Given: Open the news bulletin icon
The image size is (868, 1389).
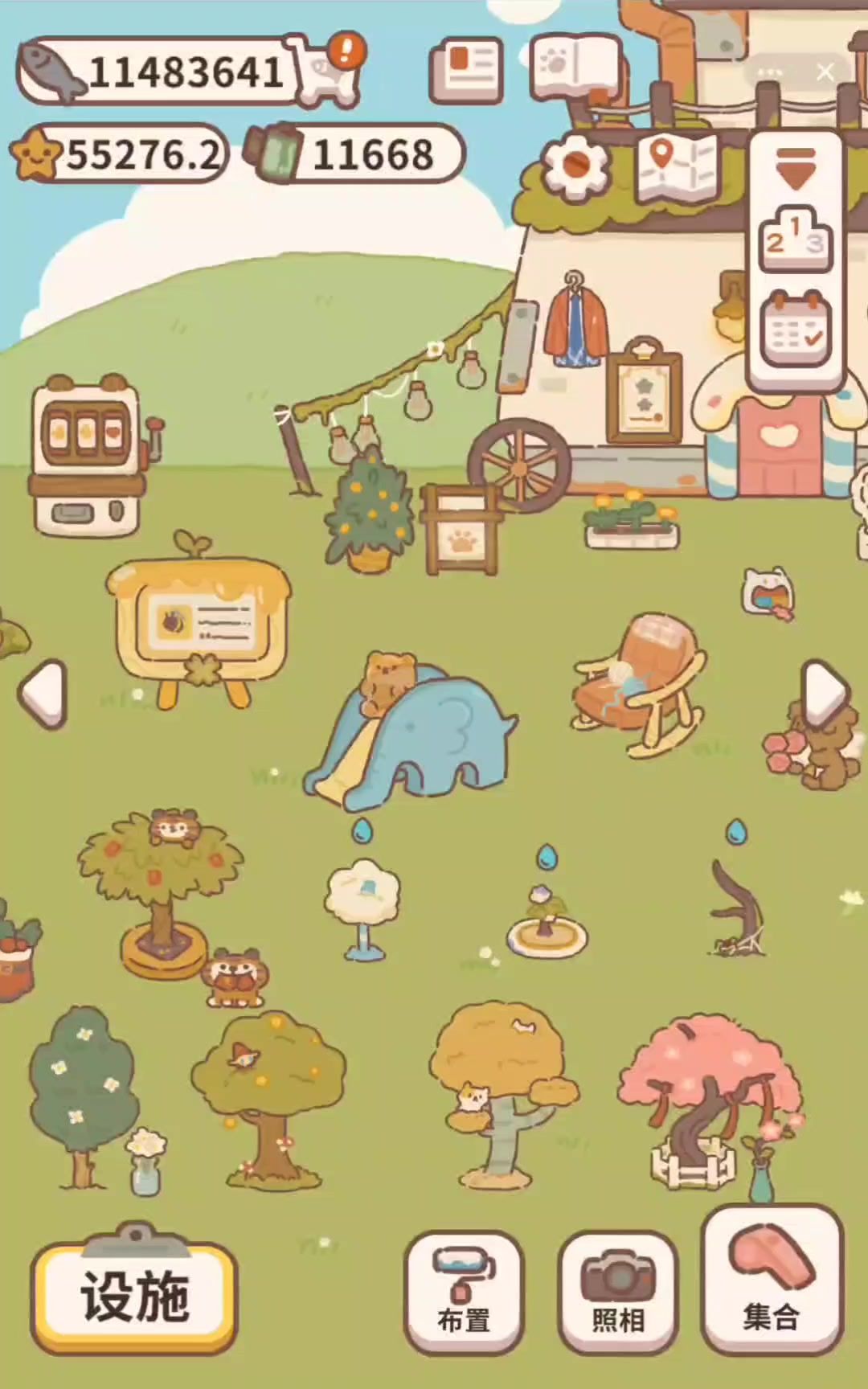Looking at the screenshot, I should [x=467, y=71].
